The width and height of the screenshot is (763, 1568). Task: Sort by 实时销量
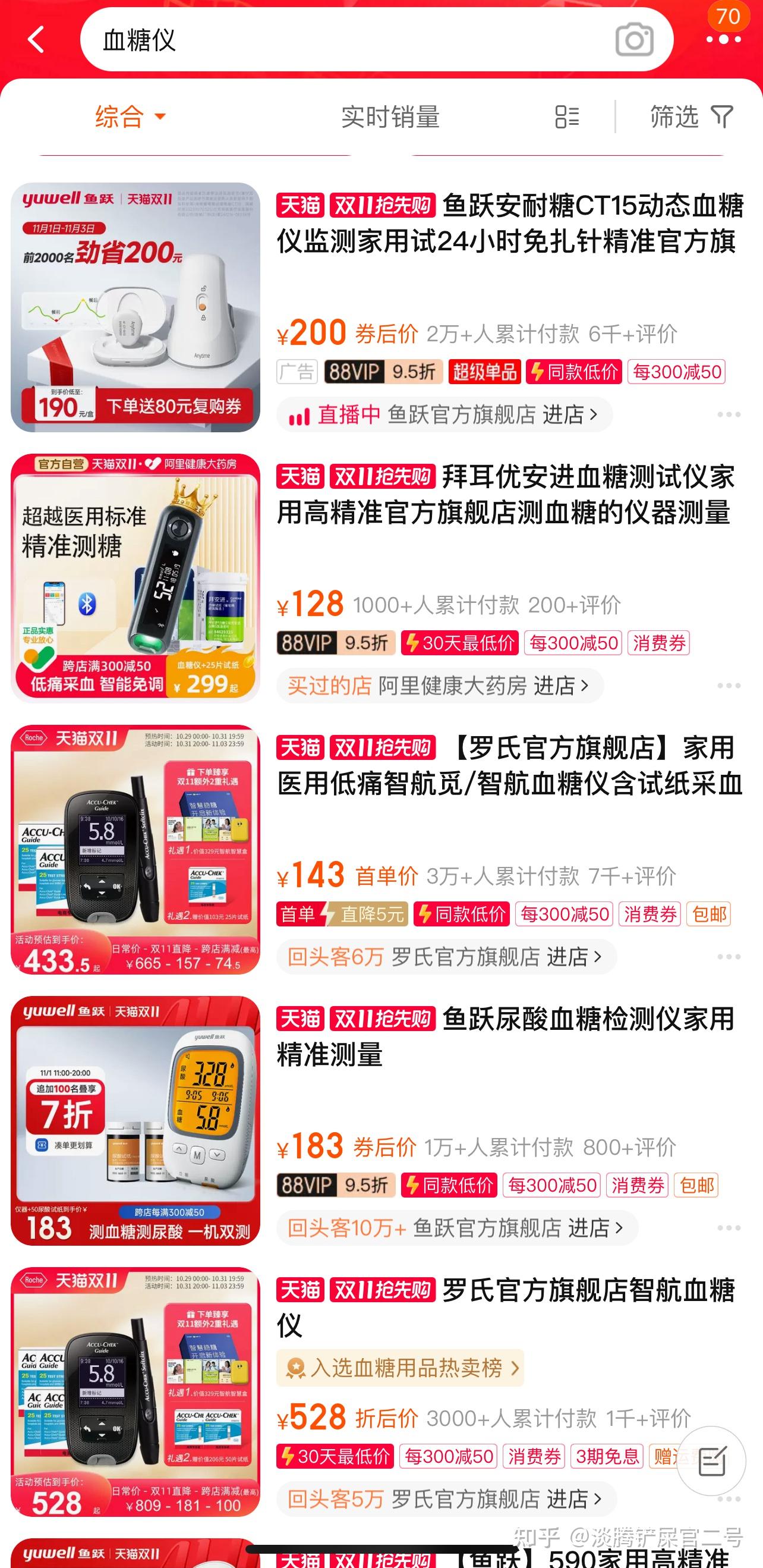pos(390,117)
